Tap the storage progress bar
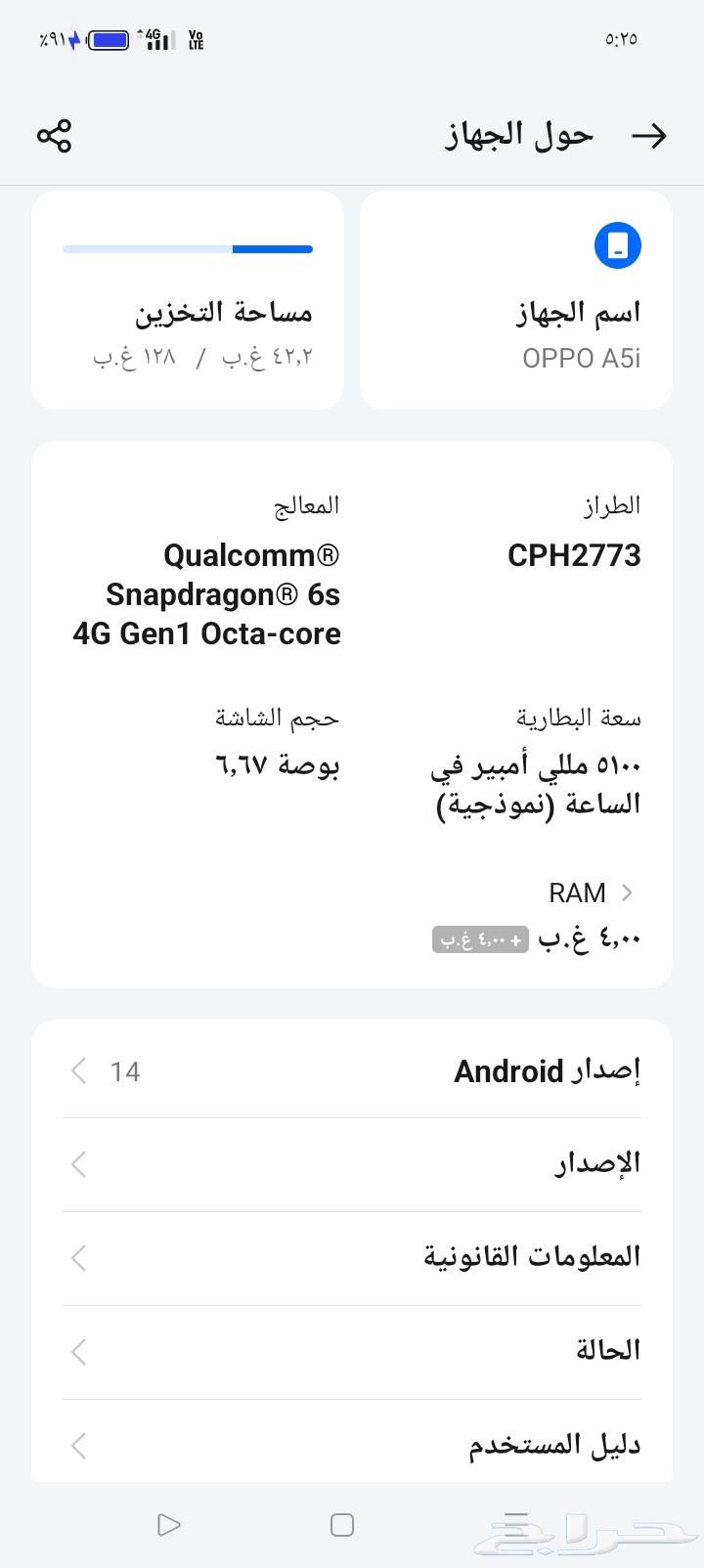This screenshot has width=704, height=1568. pos(189,248)
